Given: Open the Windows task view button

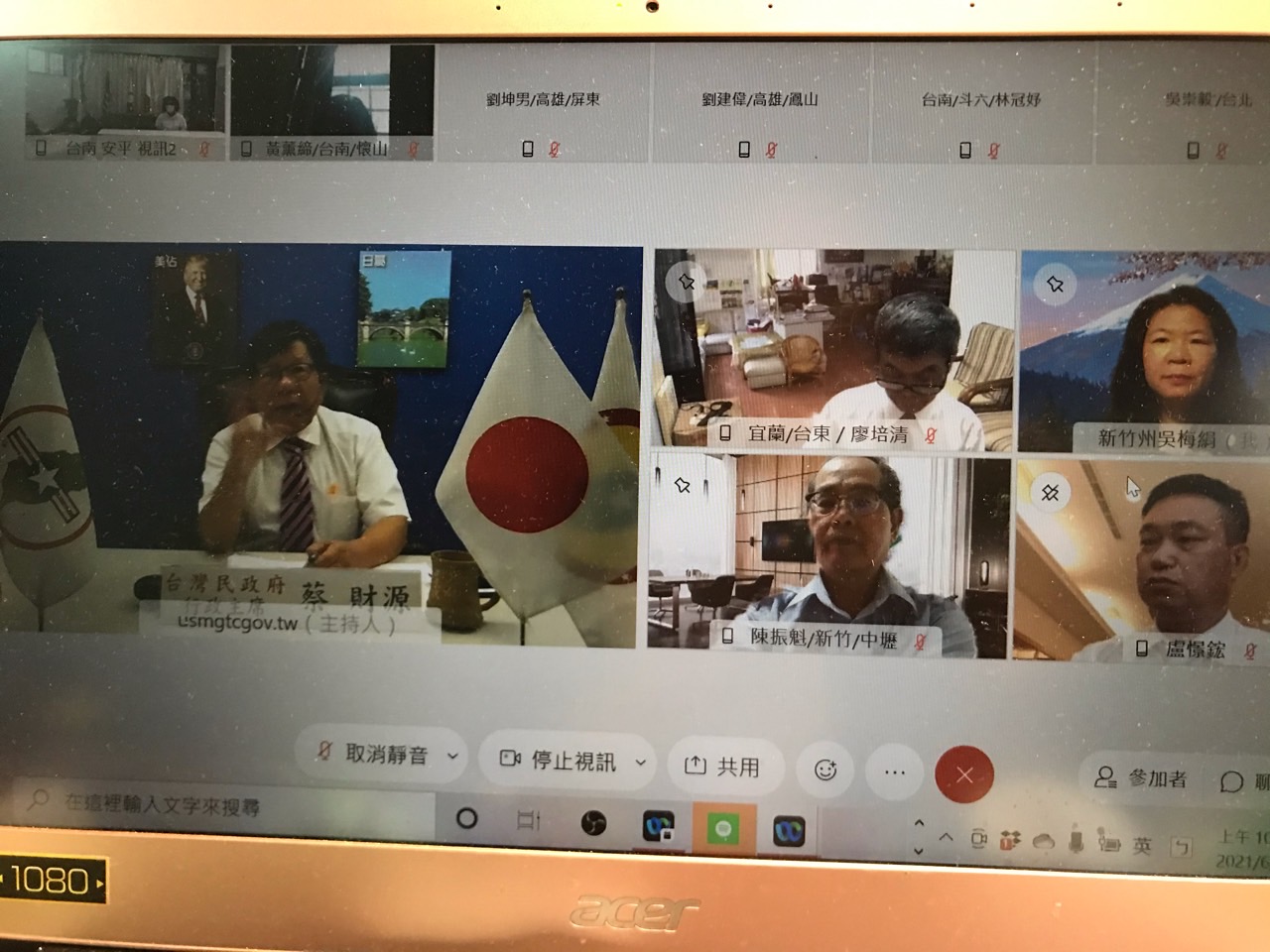Looking at the screenshot, I should [x=528, y=820].
